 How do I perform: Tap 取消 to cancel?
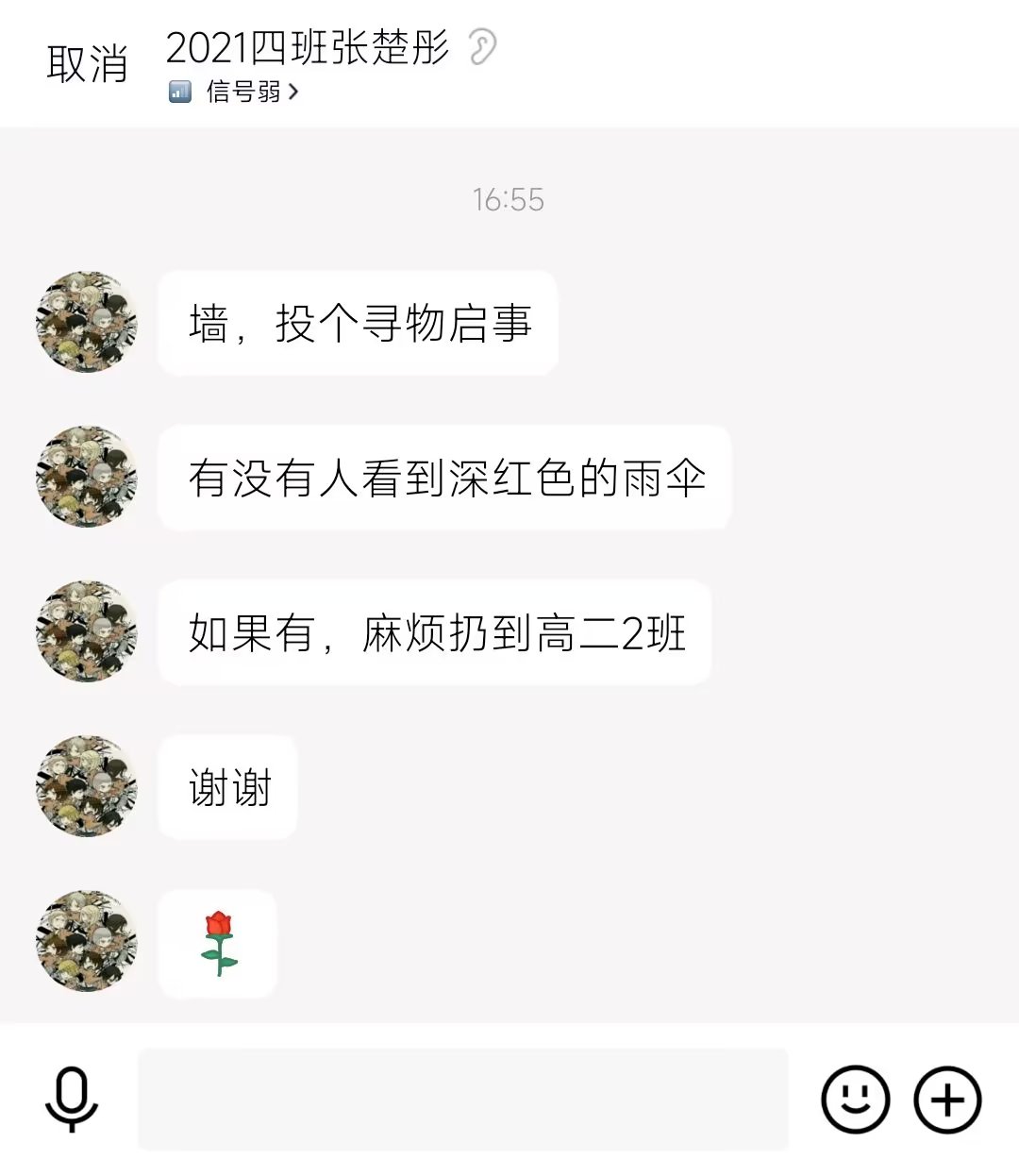(x=87, y=64)
